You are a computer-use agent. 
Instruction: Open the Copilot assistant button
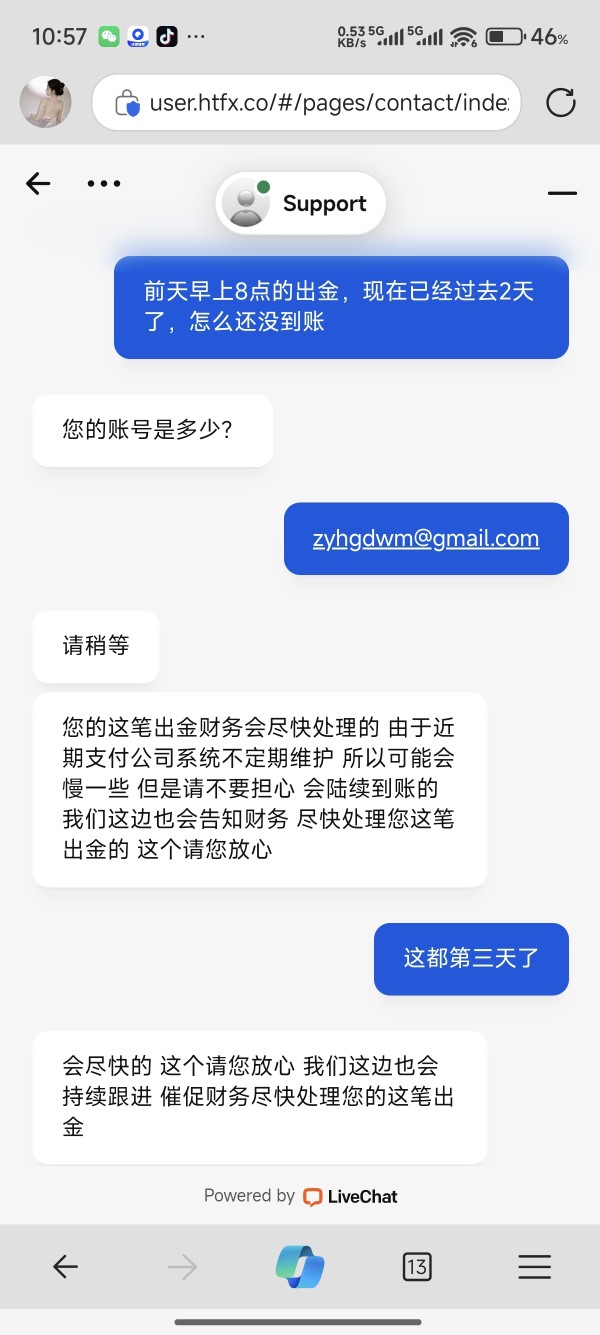point(300,1266)
